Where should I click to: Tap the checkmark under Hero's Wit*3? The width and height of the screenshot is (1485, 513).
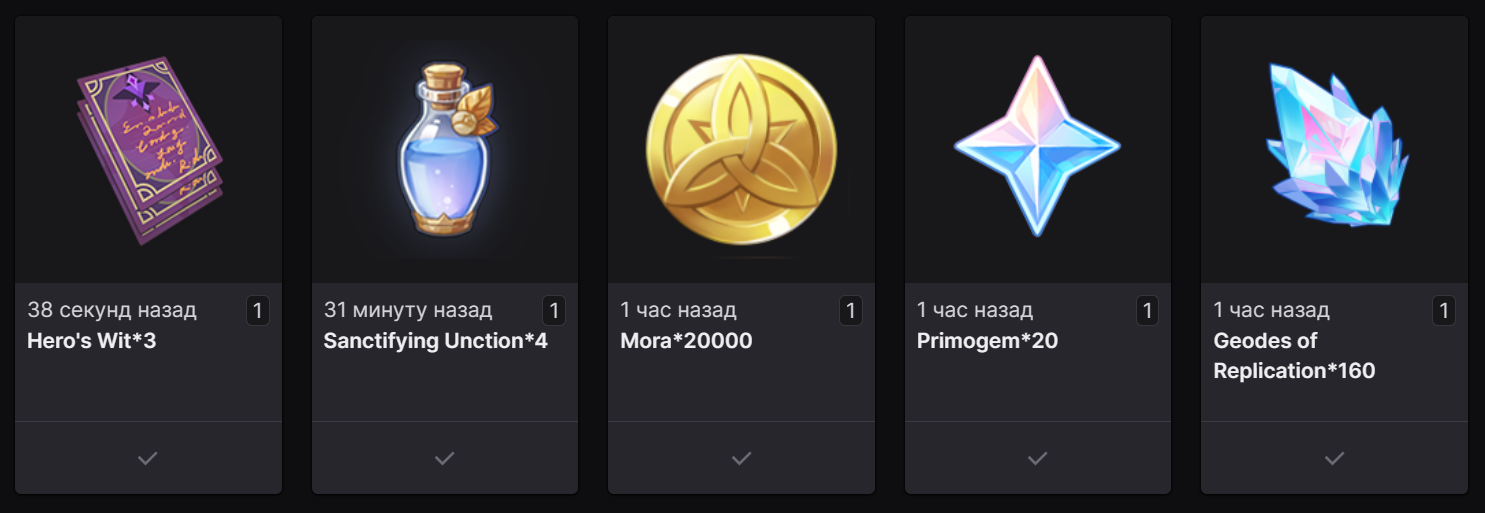coord(148,458)
